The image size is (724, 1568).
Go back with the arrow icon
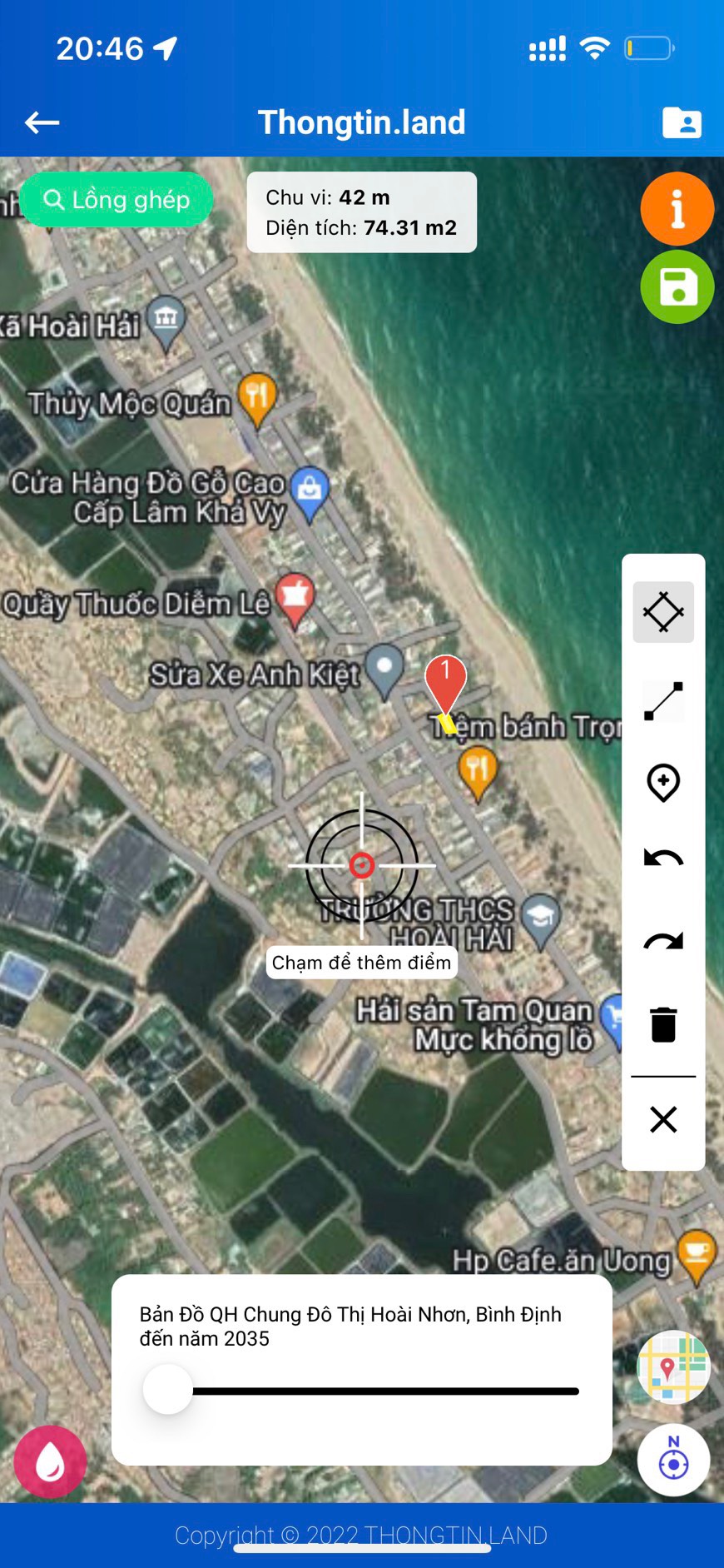click(x=42, y=123)
